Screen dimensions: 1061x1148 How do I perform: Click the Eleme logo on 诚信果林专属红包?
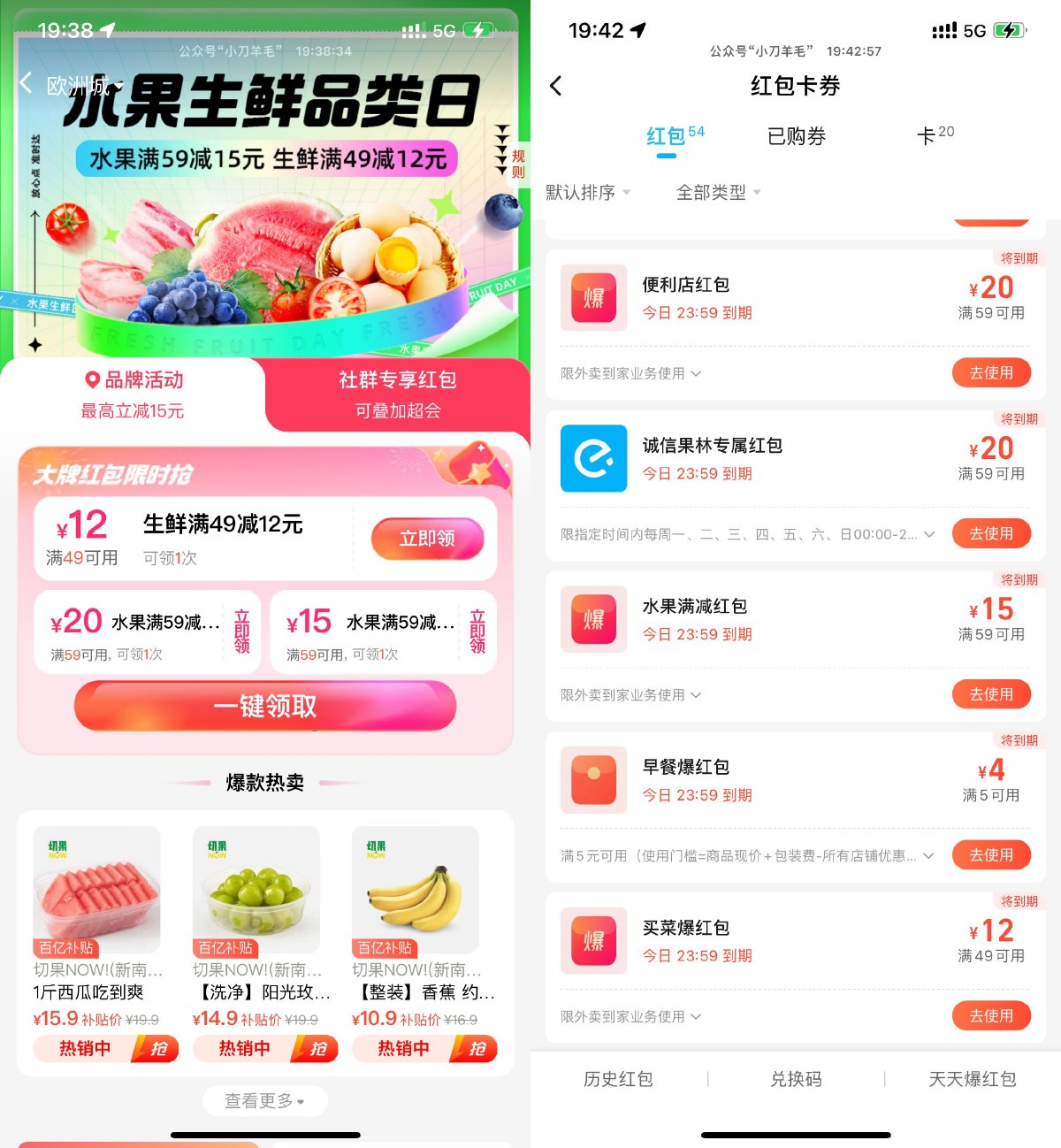593,459
